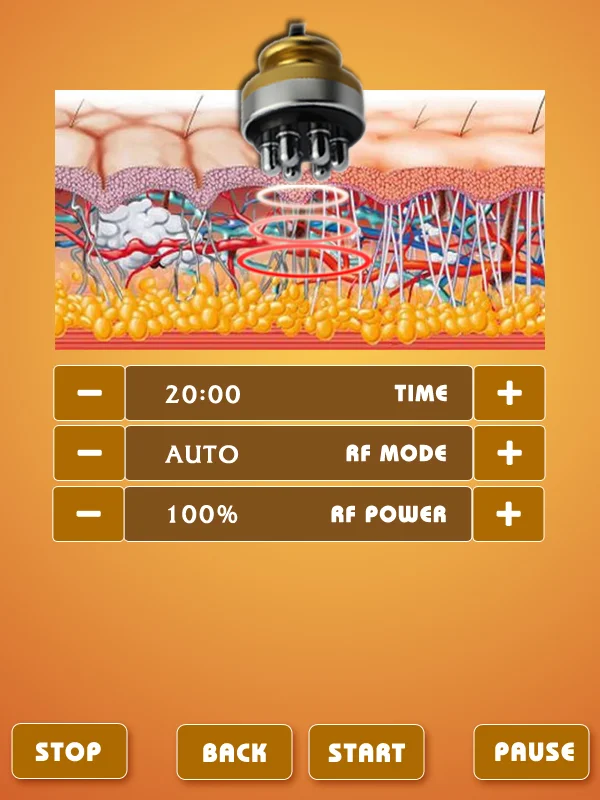Switch RF mode to previous option

[x=89, y=453]
